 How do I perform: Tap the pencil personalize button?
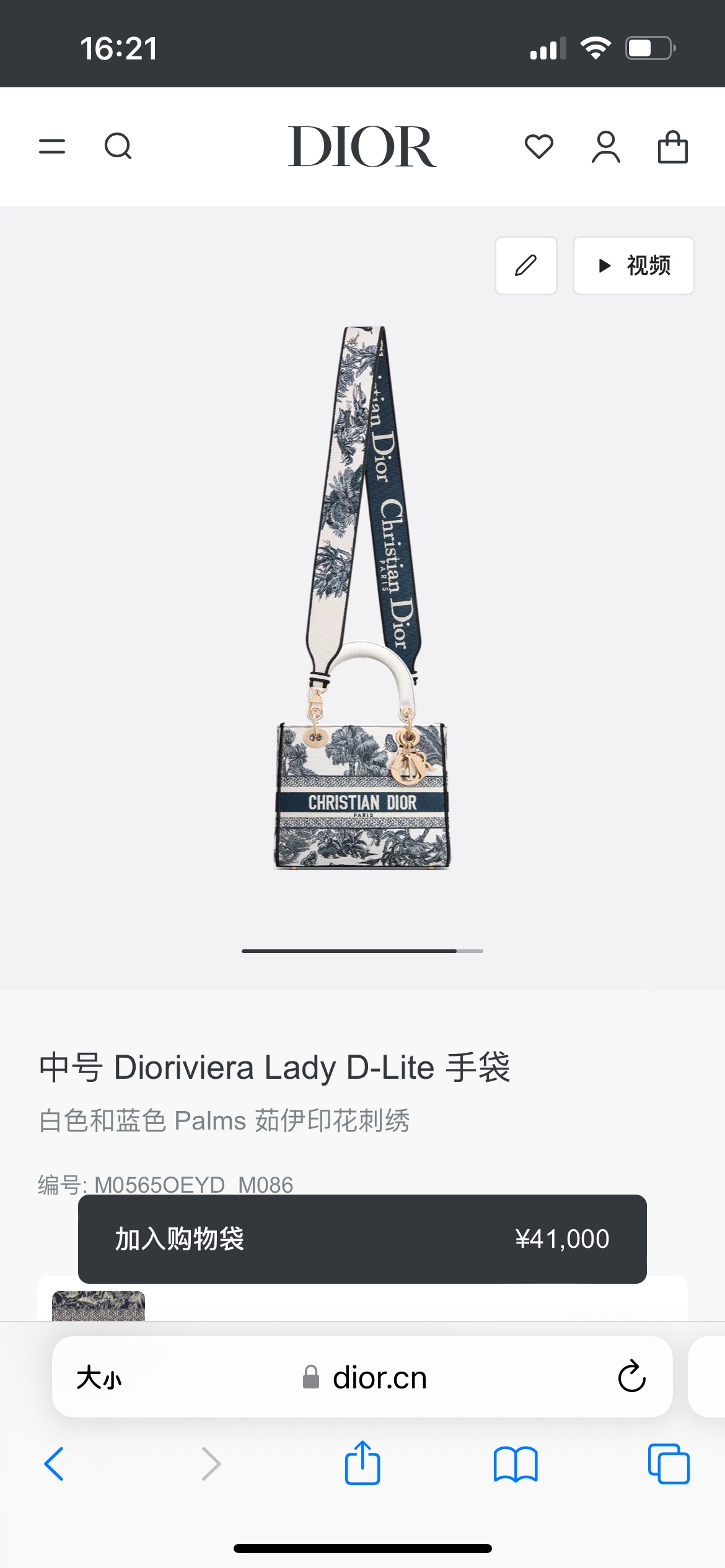point(525,265)
